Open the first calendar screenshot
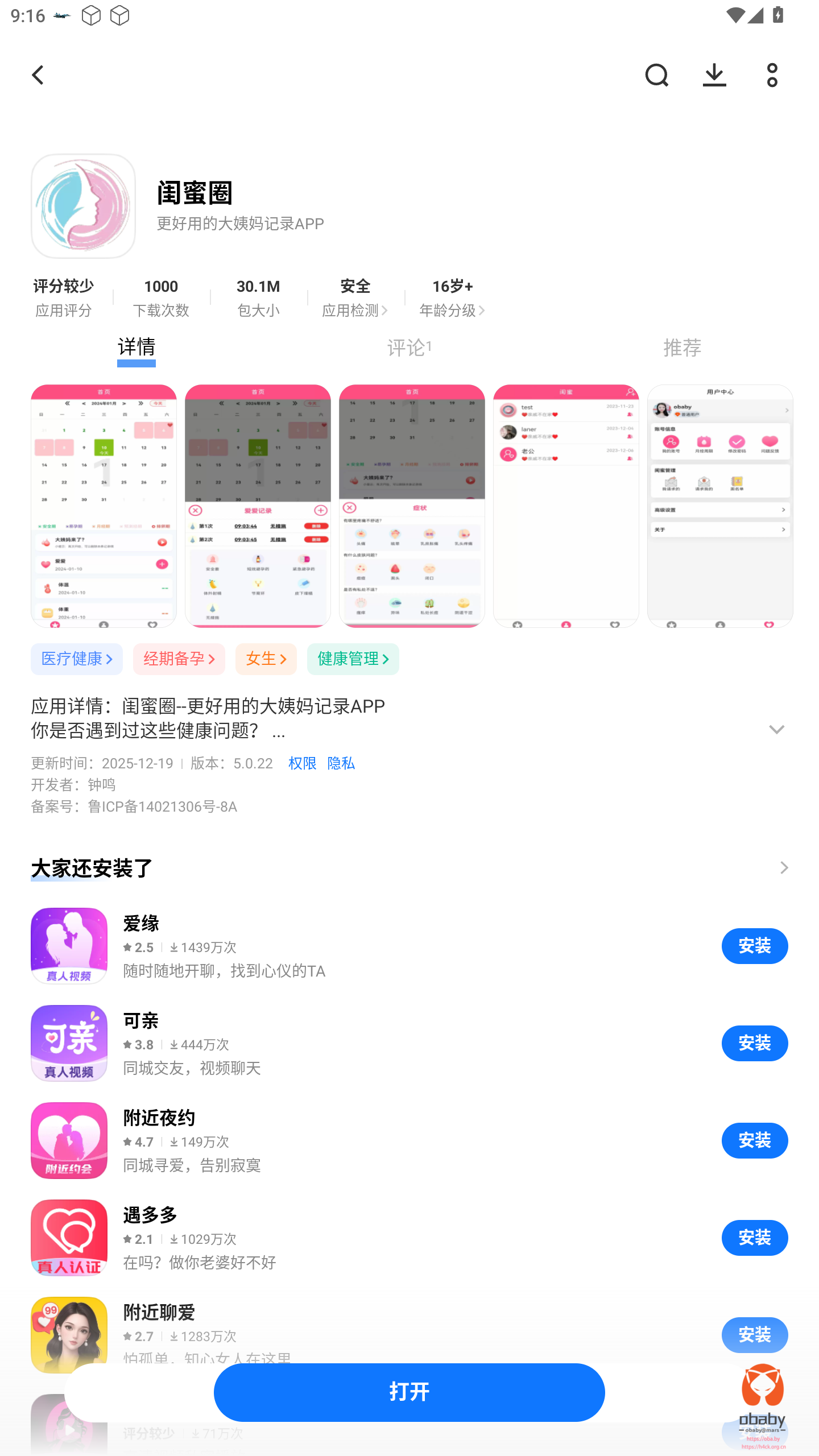Image resolution: width=819 pixels, height=1456 pixels. click(x=104, y=506)
